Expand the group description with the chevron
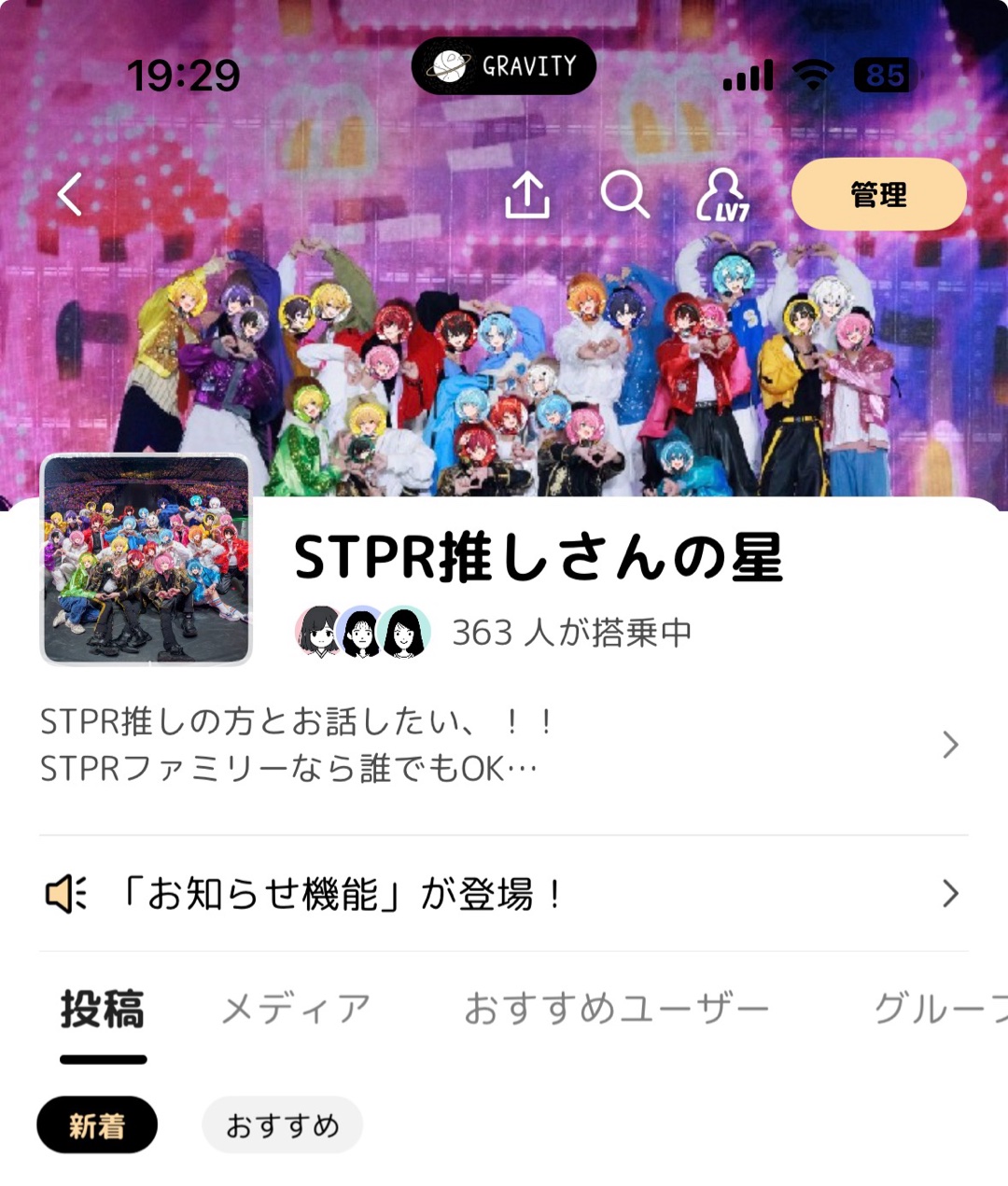This screenshot has width=1008, height=1186. click(951, 745)
